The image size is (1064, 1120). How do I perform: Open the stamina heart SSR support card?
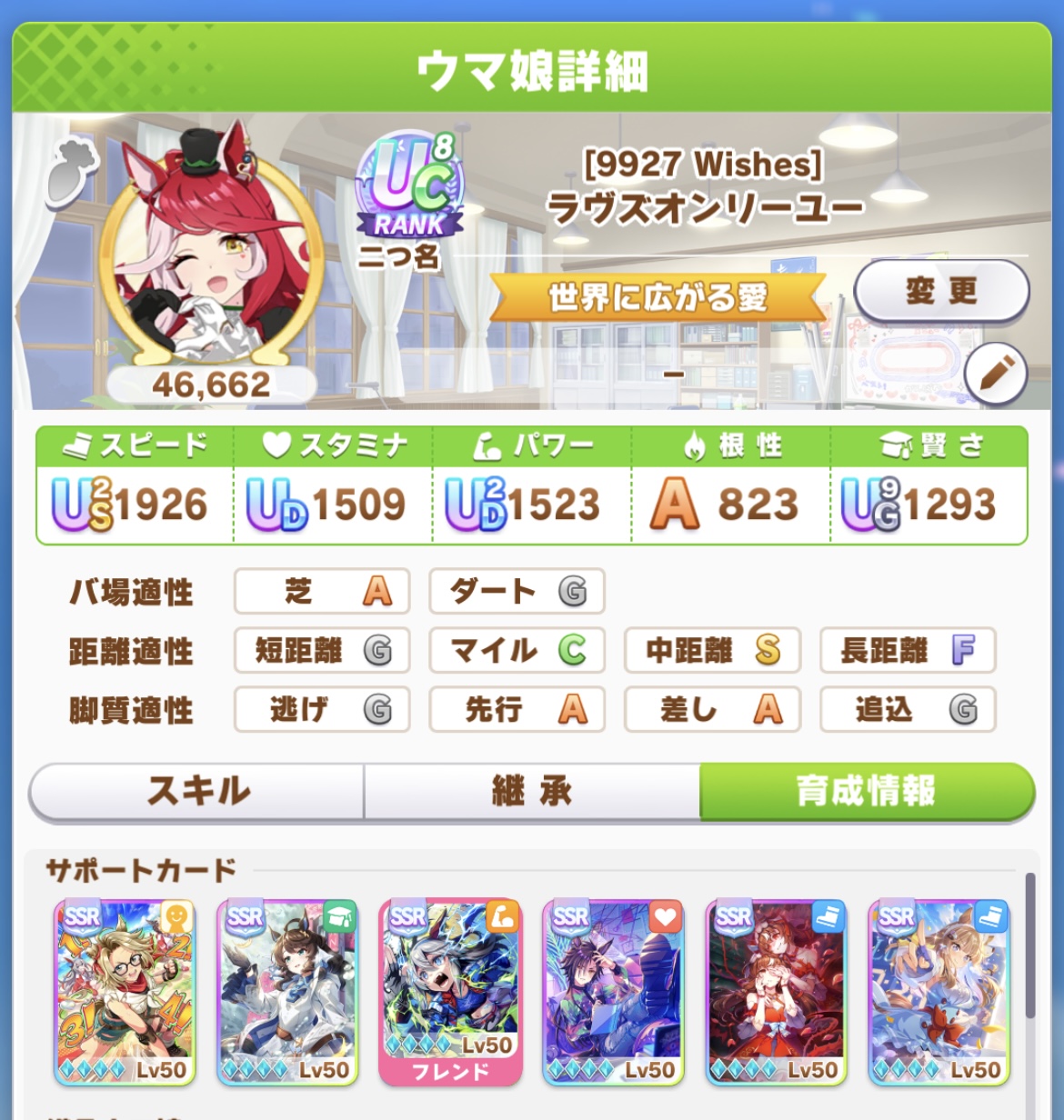613,993
